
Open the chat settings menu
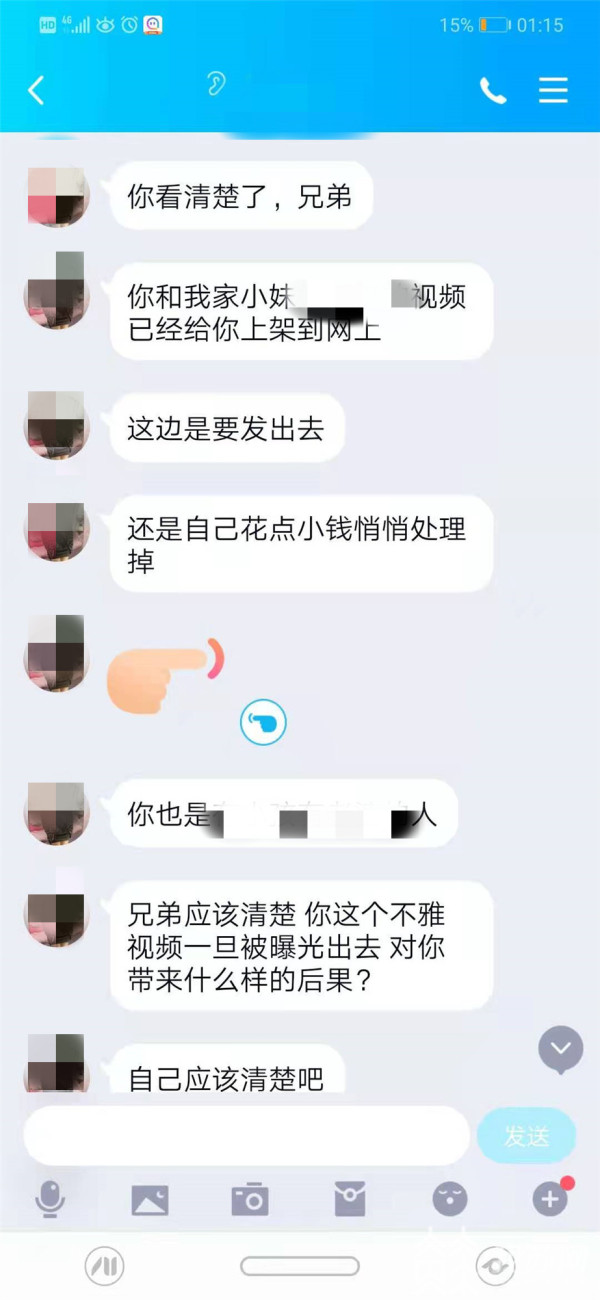coord(553,91)
